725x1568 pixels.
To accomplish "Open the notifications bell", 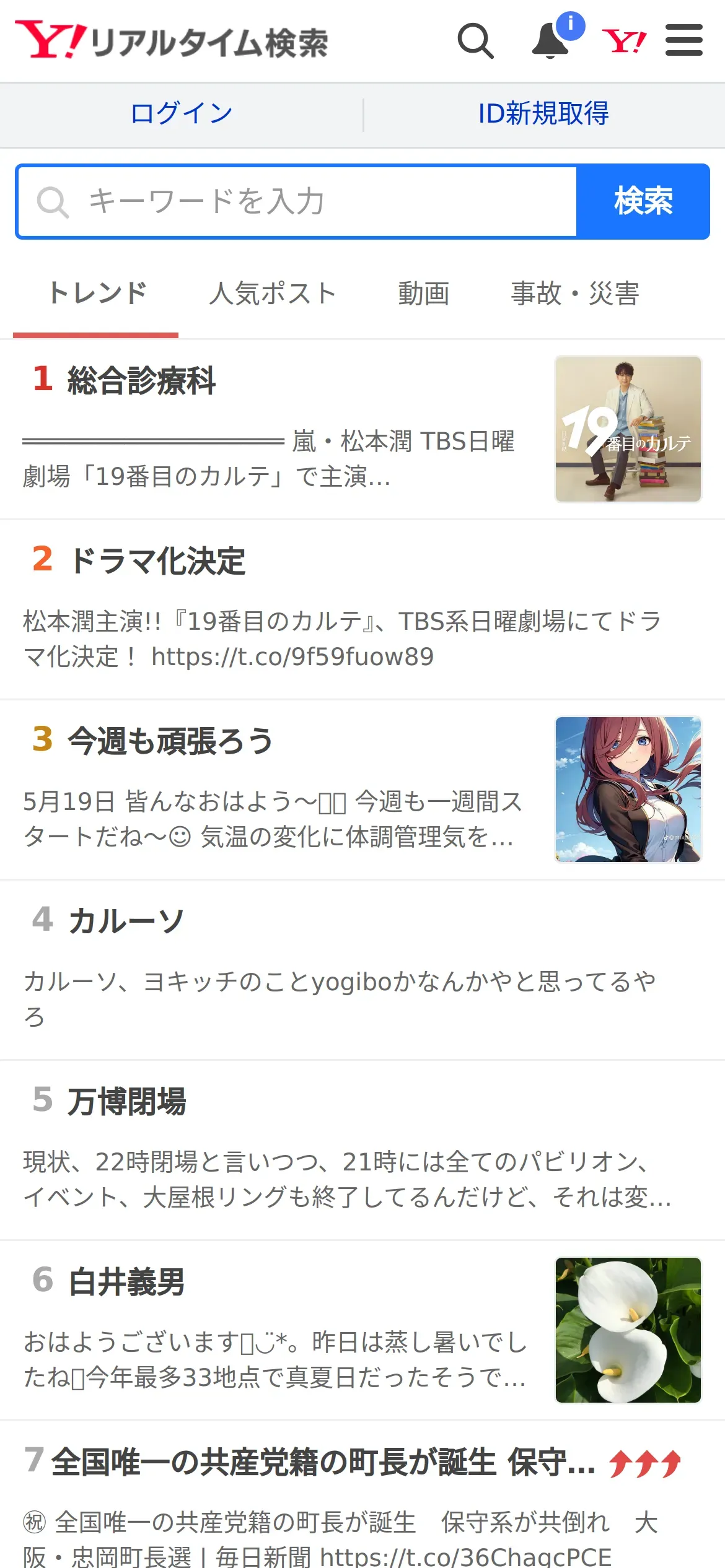I will (x=551, y=41).
